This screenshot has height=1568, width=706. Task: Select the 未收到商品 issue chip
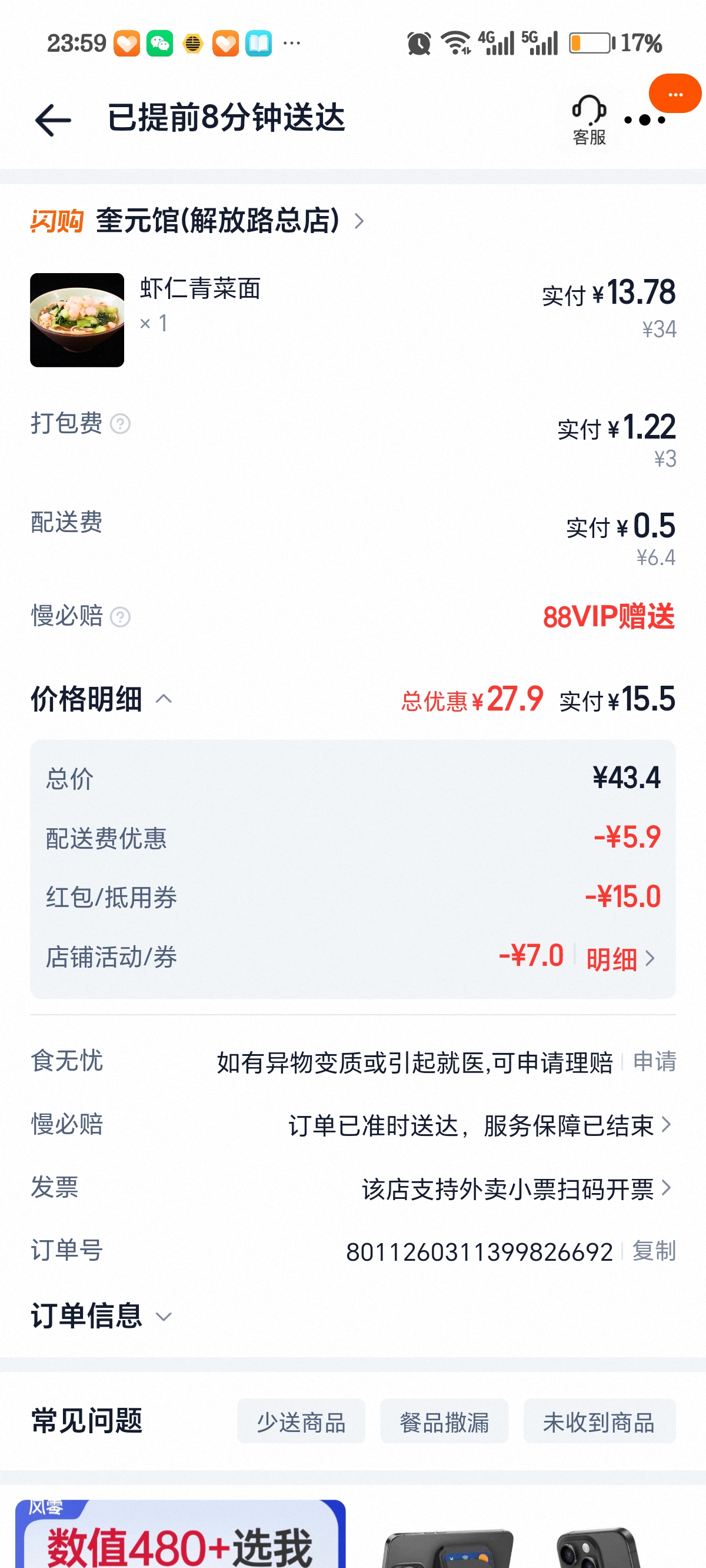[599, 1421]
